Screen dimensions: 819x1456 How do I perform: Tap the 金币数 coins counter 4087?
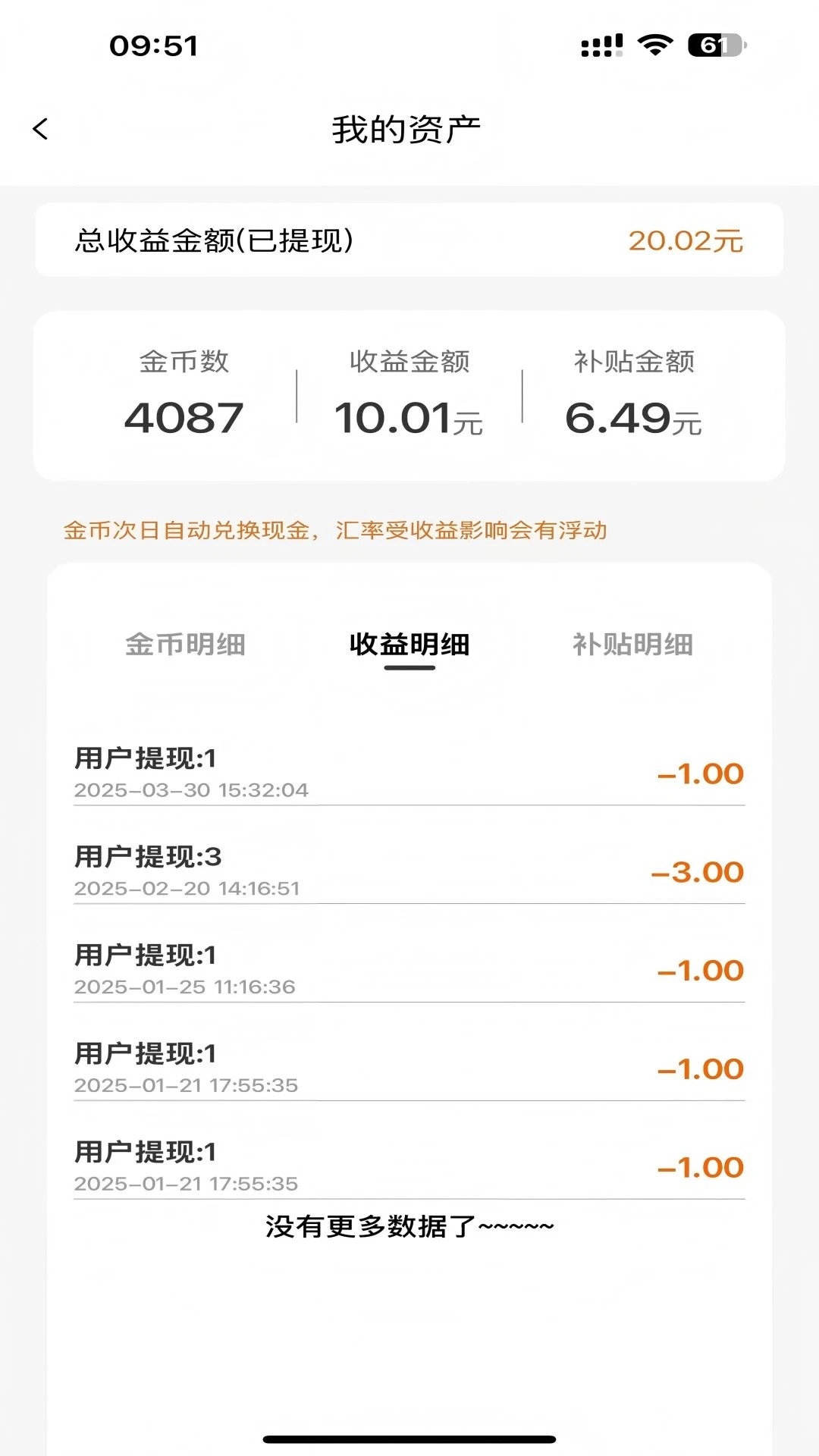(184, 416)
